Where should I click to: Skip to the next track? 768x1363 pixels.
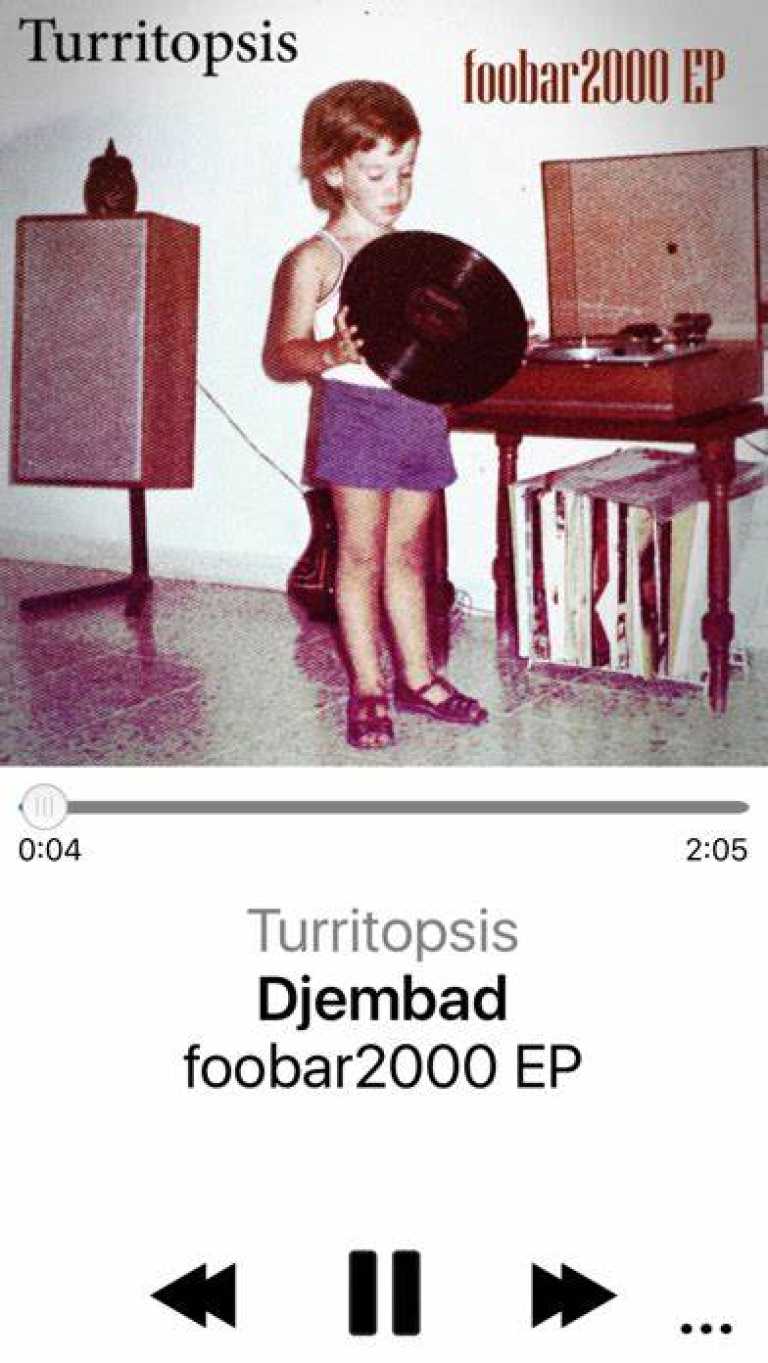pyautogui.click(x=573, y=1295)
